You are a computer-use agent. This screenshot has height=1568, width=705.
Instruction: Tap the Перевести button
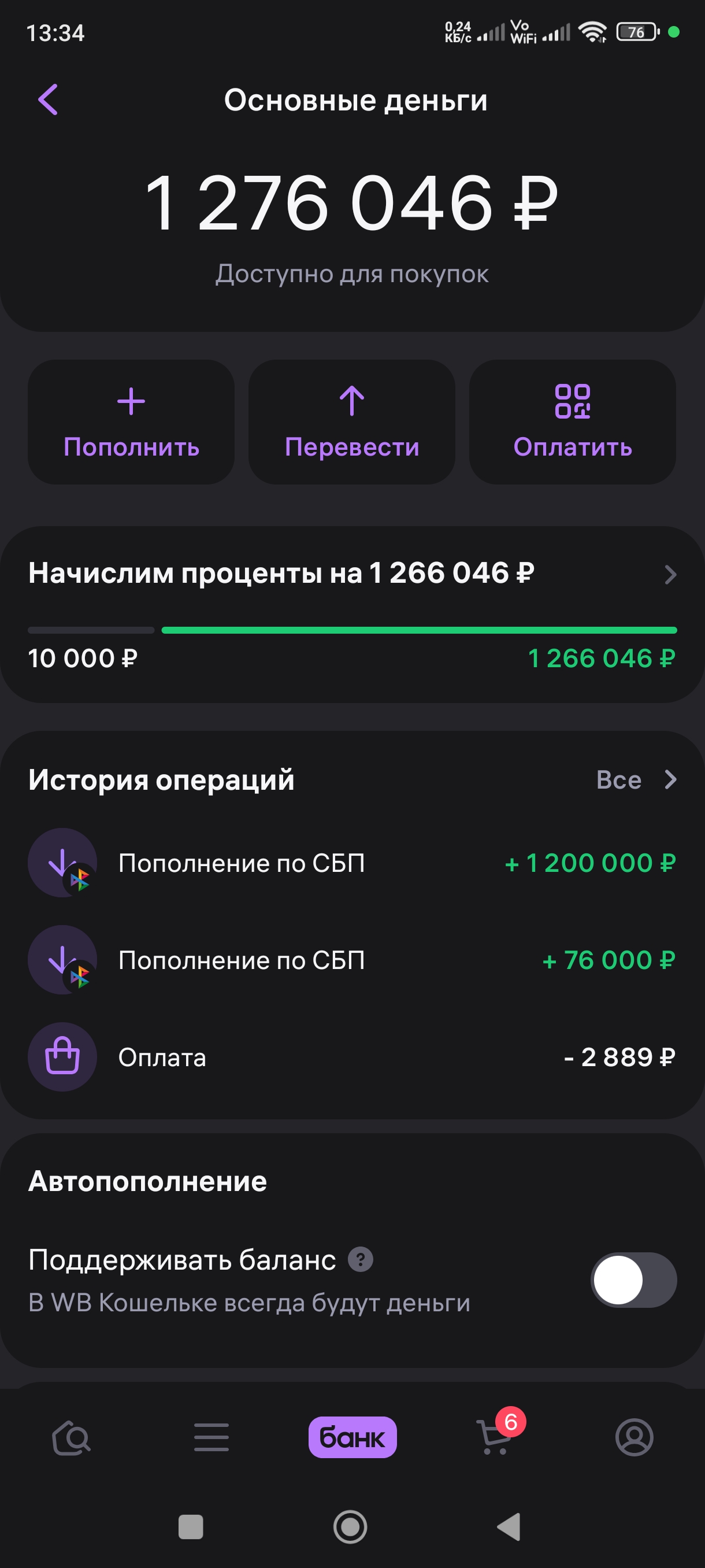pyautogui.click(x=351, y=422)
